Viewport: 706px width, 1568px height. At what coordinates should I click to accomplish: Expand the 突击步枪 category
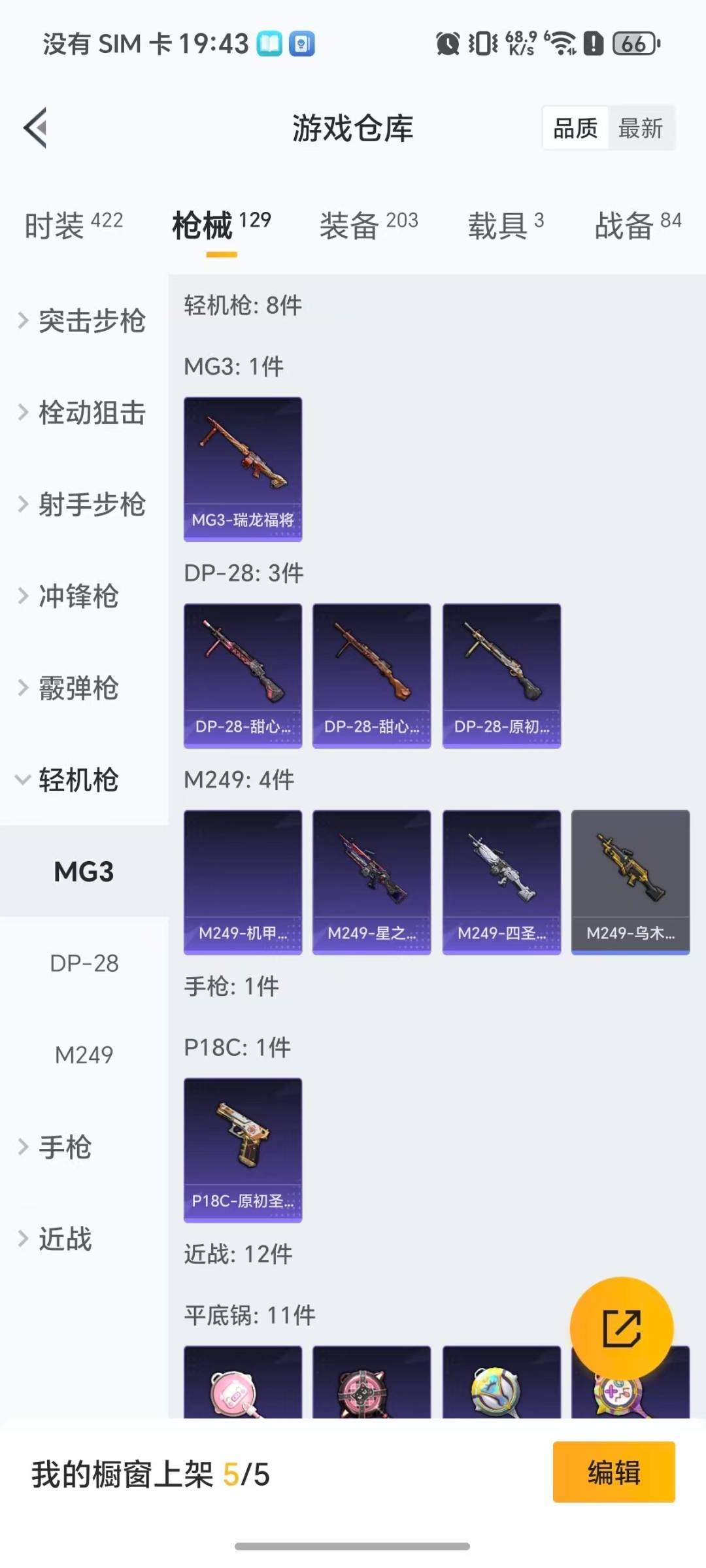coord(82,321)
